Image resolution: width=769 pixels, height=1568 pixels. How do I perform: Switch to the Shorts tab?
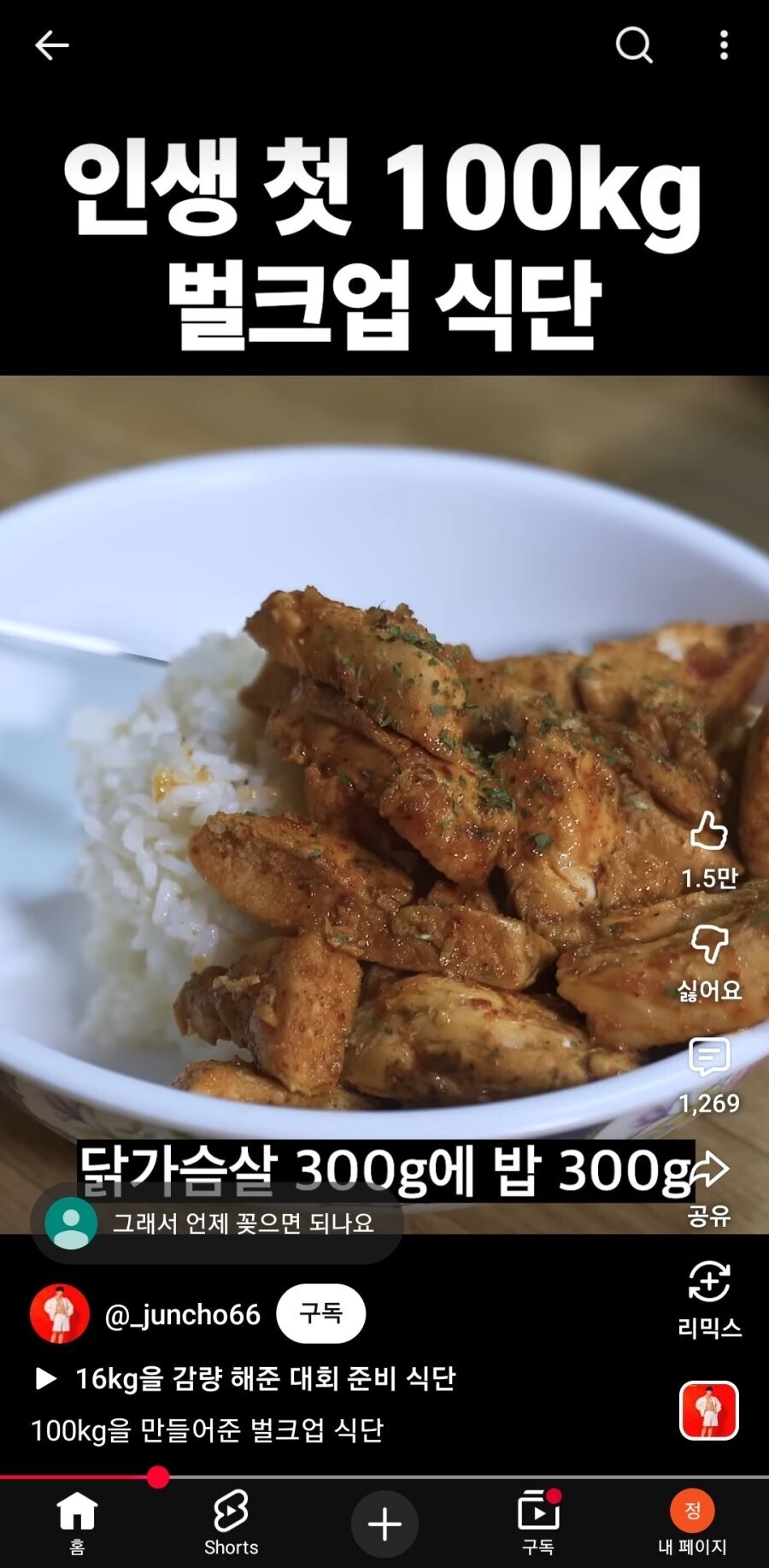(x=231, y=1524)
